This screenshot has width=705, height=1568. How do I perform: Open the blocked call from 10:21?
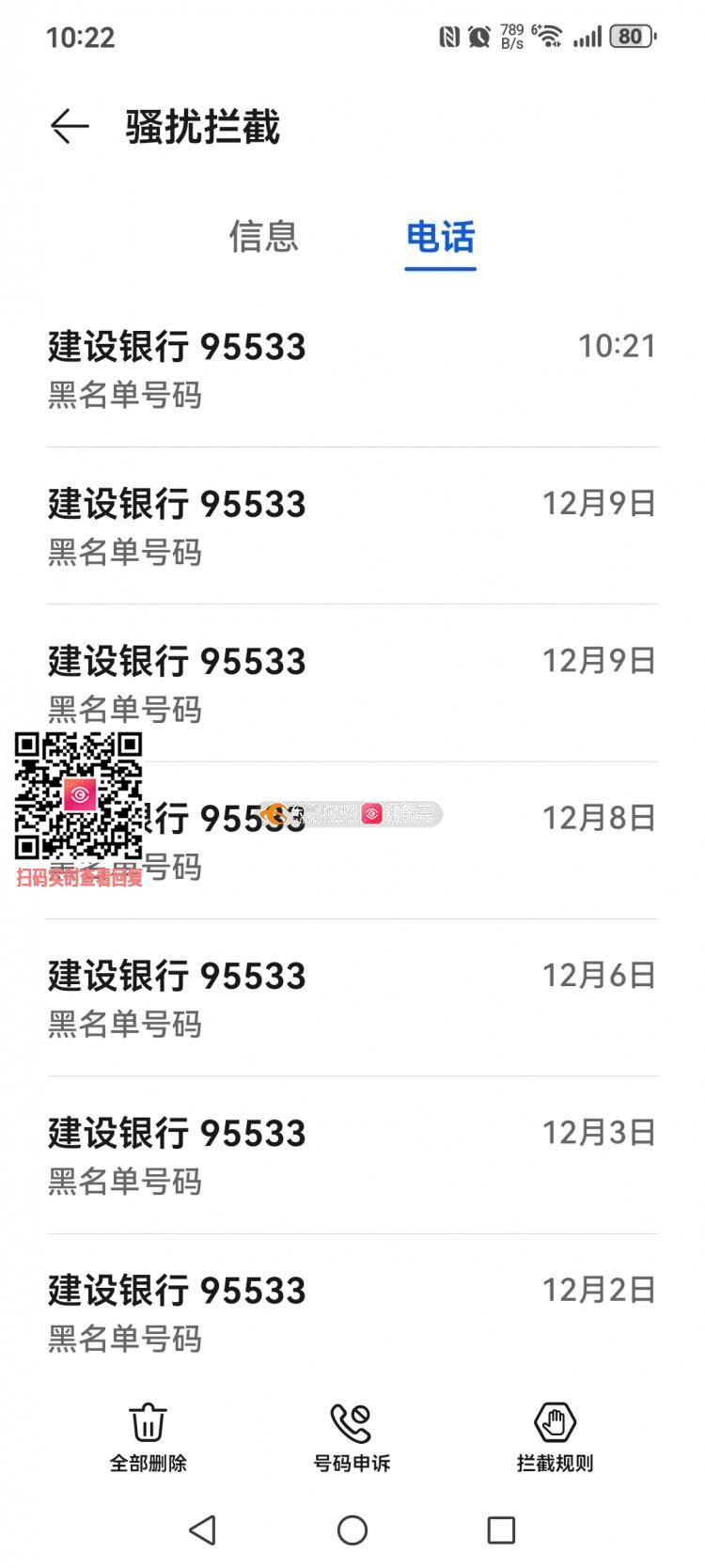point(352,368)
